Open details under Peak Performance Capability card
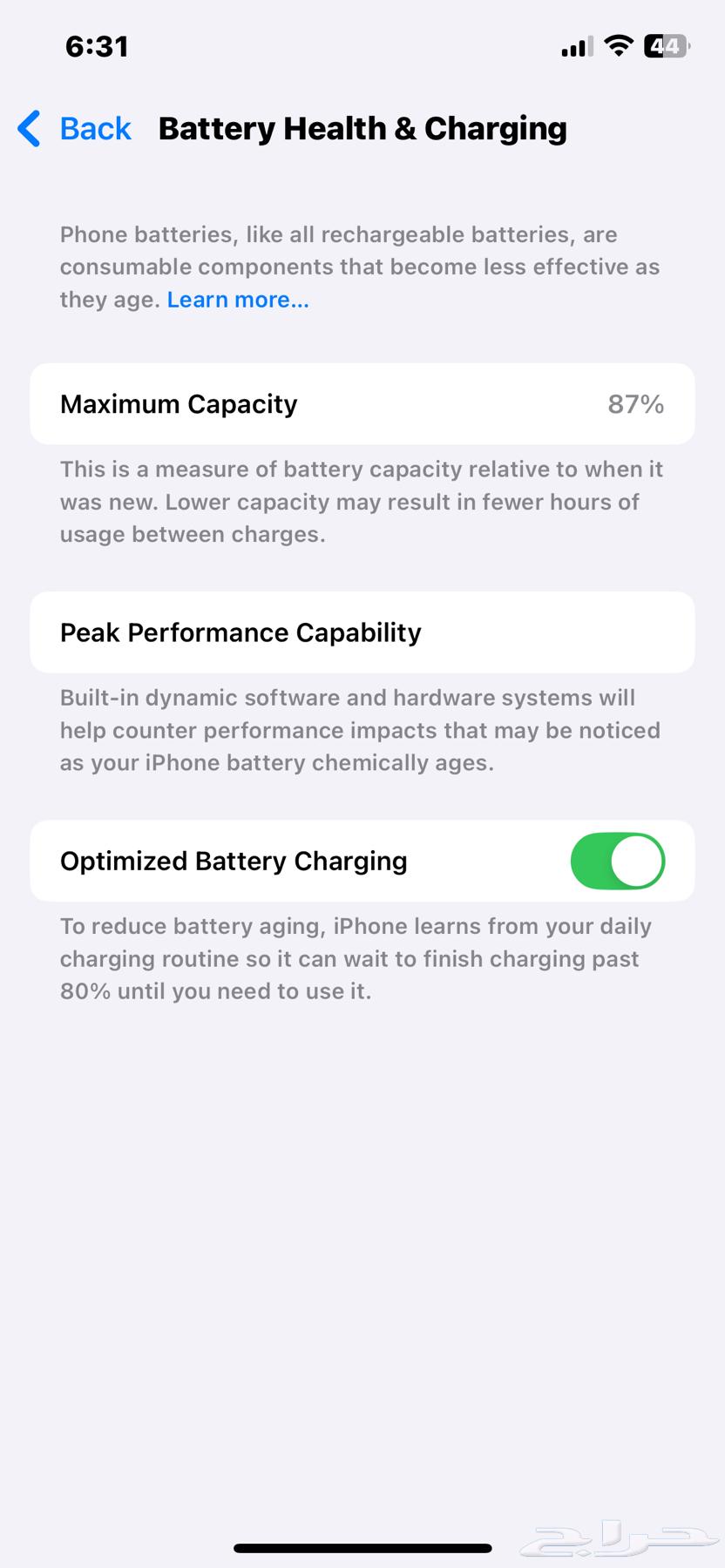725x1568 pixels. tap(362, 632)
